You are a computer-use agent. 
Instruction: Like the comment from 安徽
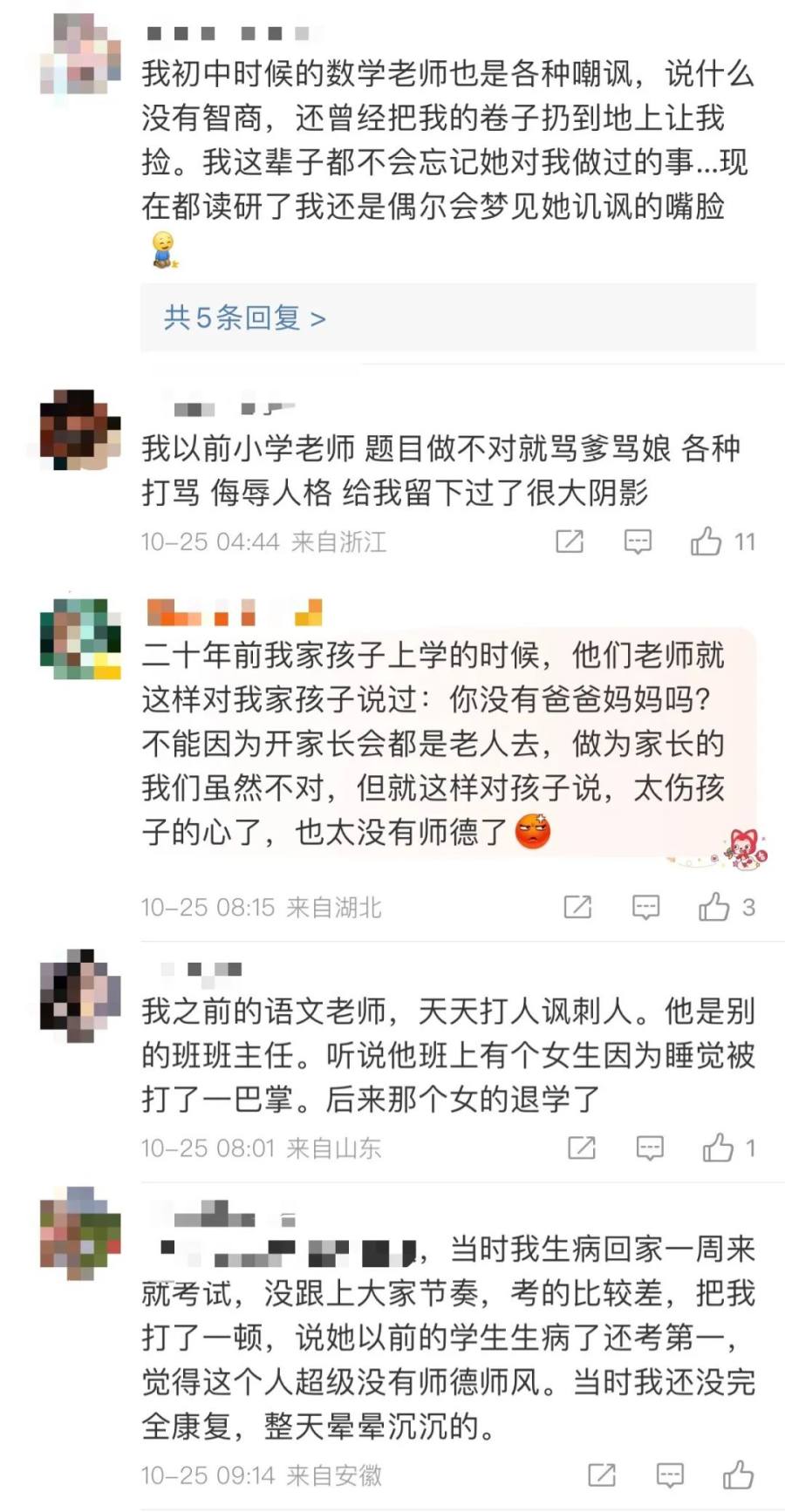[738, 1475]
